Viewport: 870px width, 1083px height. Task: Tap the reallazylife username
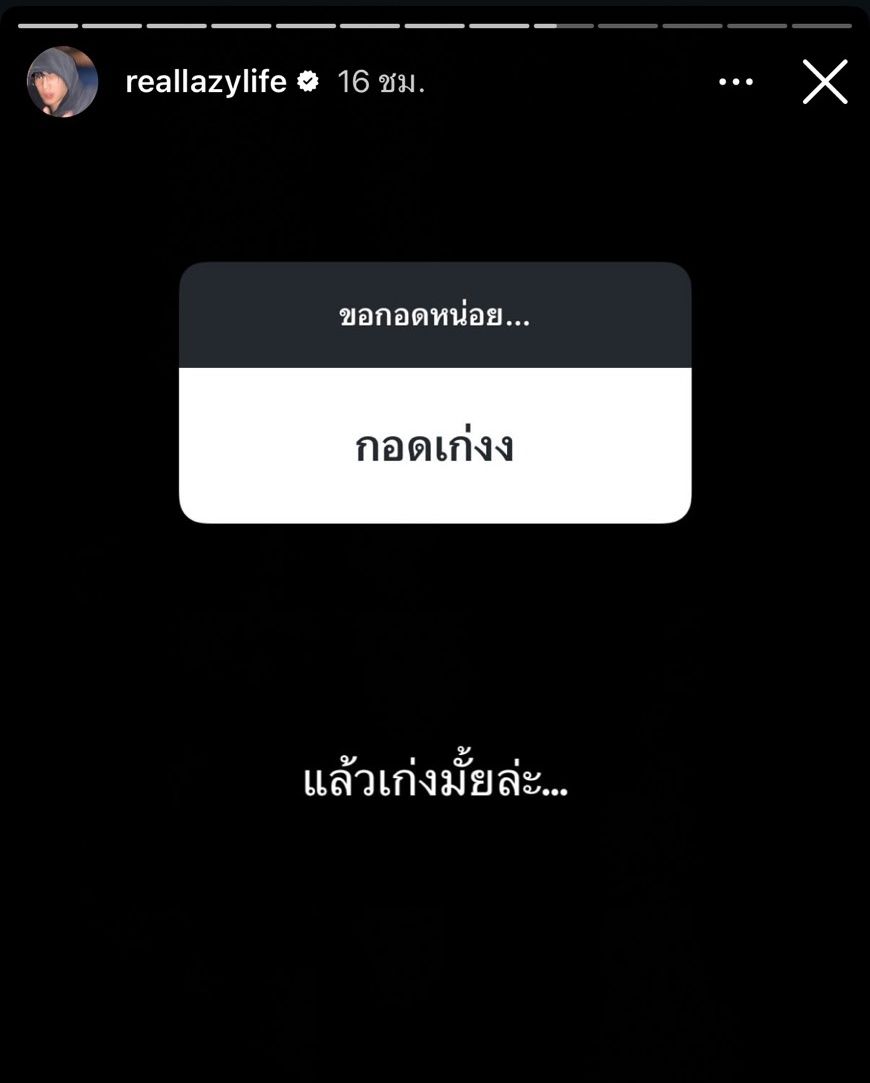point(206,82)
